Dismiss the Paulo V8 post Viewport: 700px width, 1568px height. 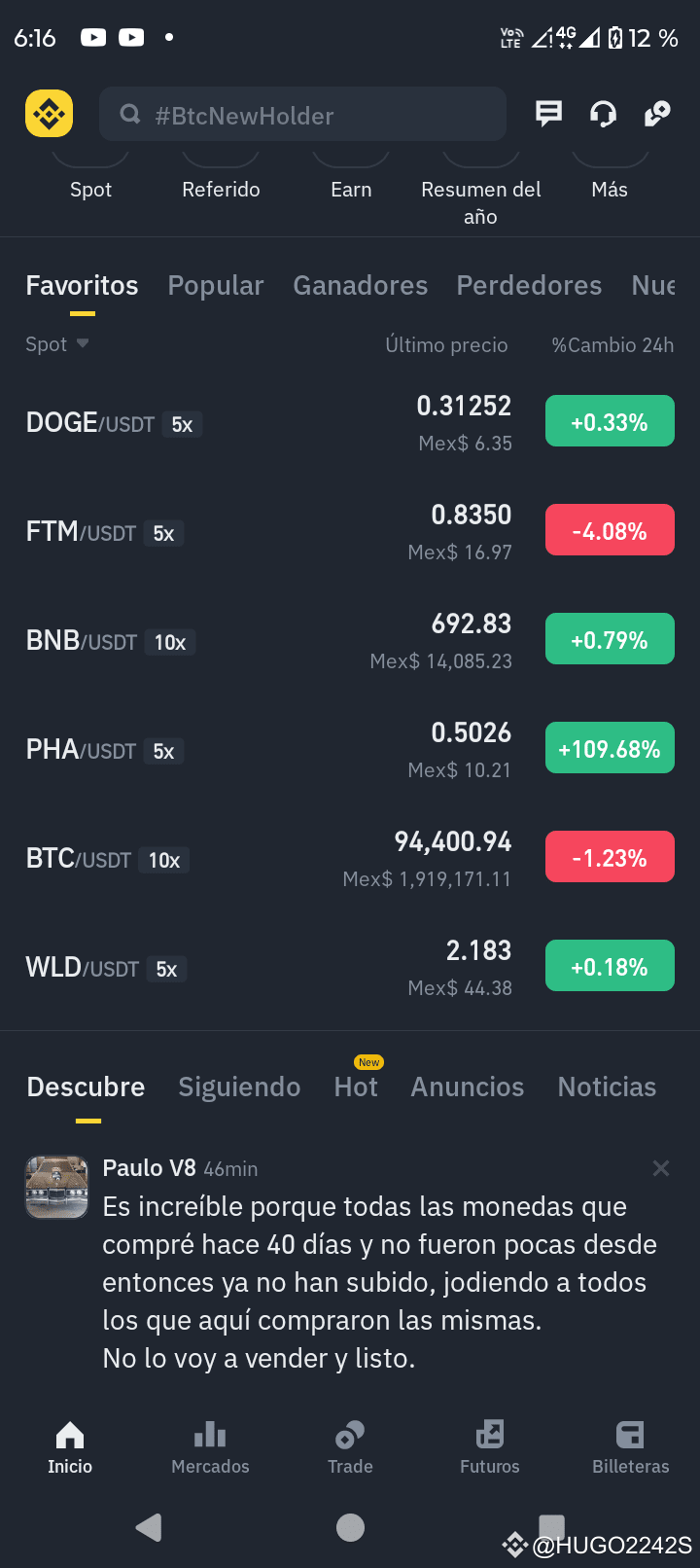[x=661, y=1168]
